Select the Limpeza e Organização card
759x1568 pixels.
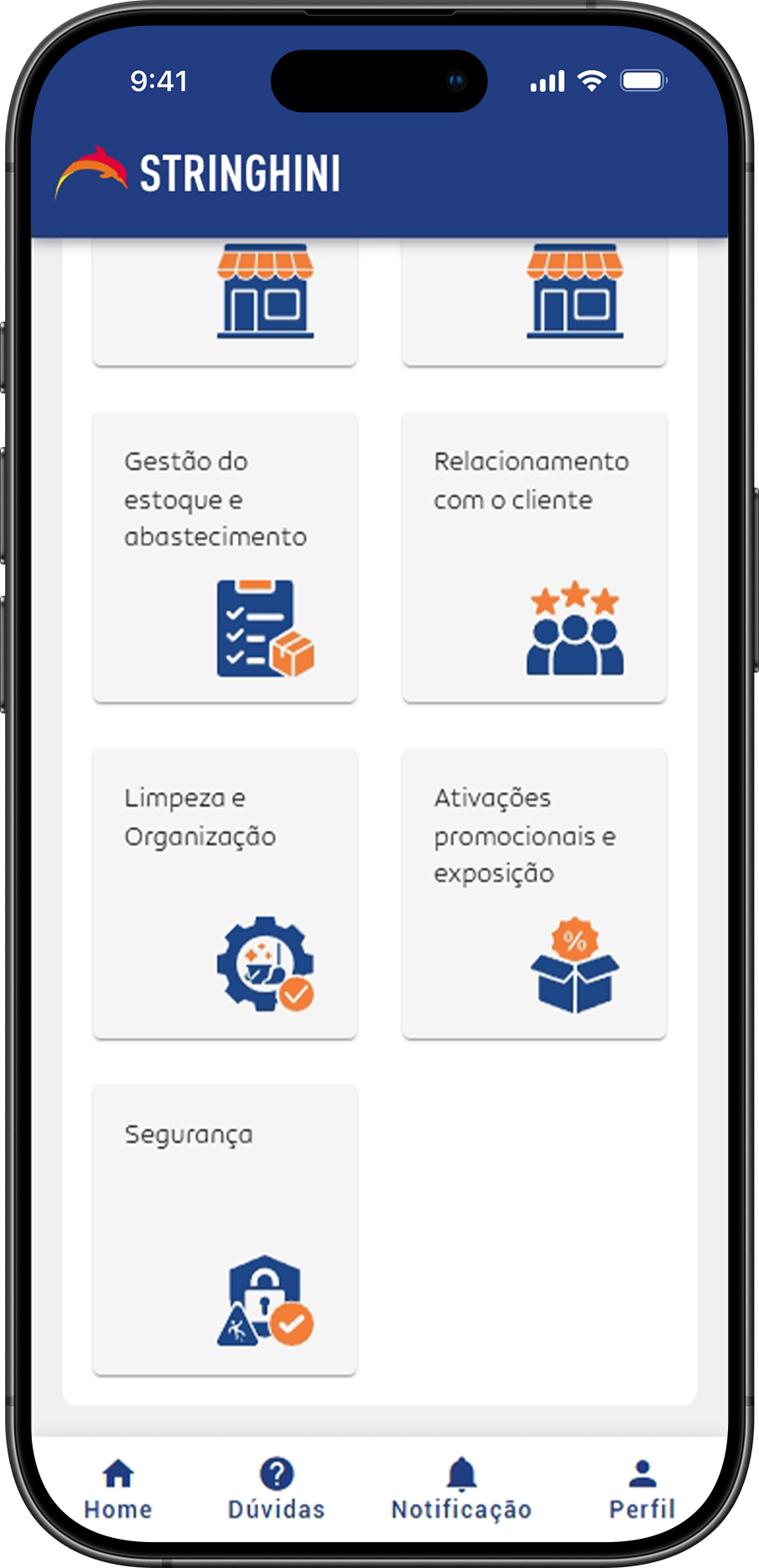click(224, 893)
